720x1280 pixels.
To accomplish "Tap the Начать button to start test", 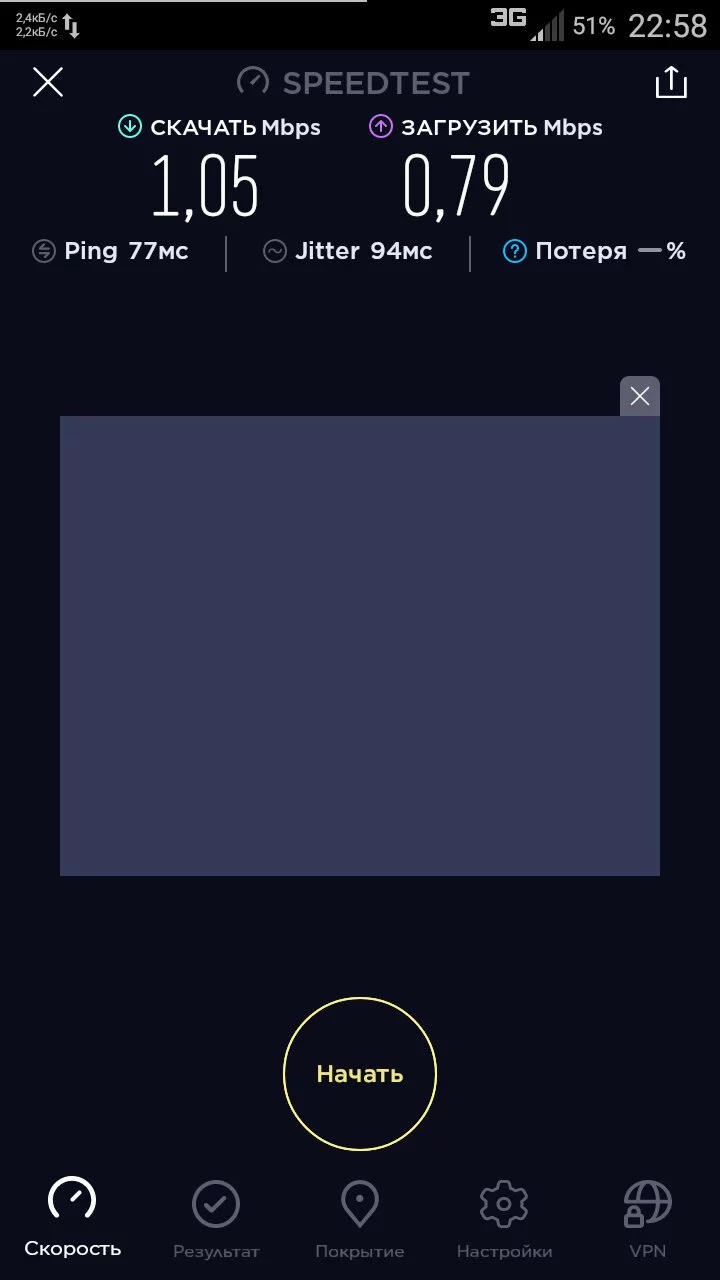I will tap(360, 1074).
